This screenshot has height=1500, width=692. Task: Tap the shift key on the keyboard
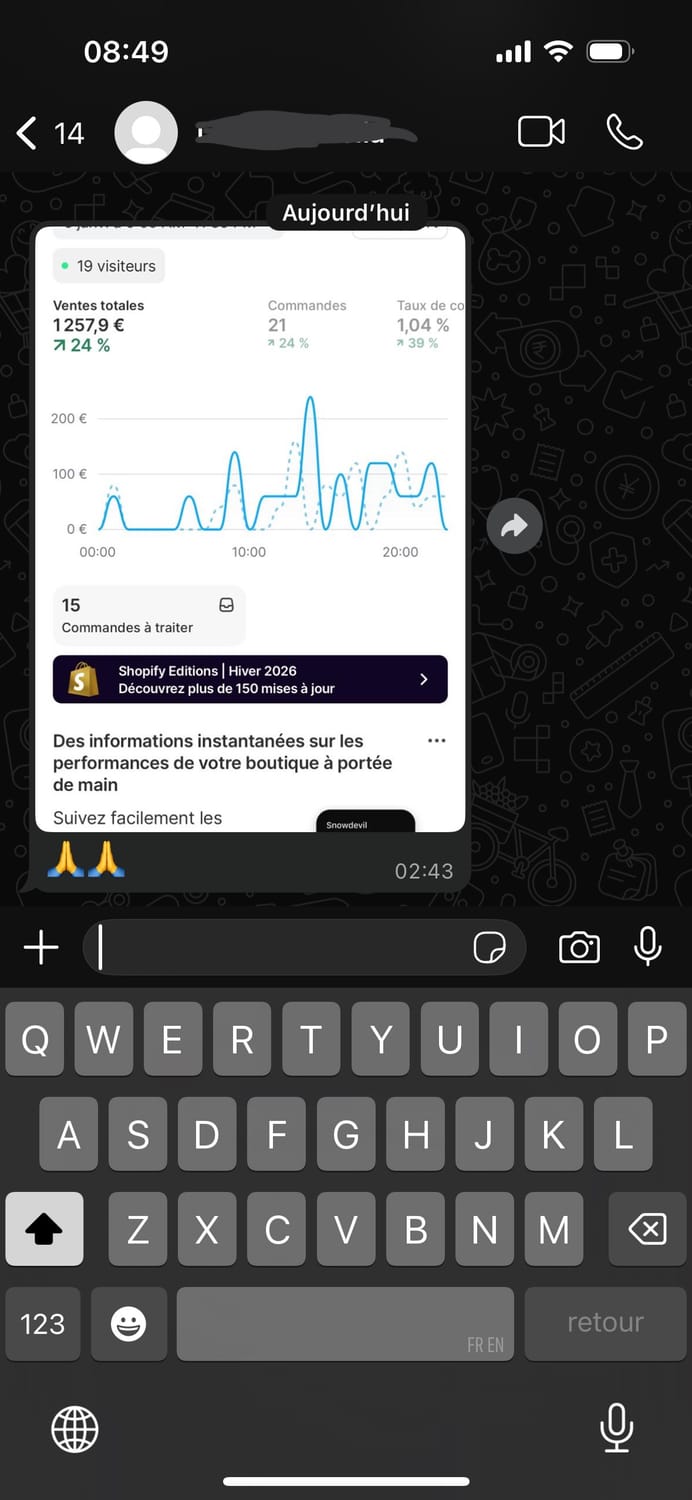point(42,1230)
